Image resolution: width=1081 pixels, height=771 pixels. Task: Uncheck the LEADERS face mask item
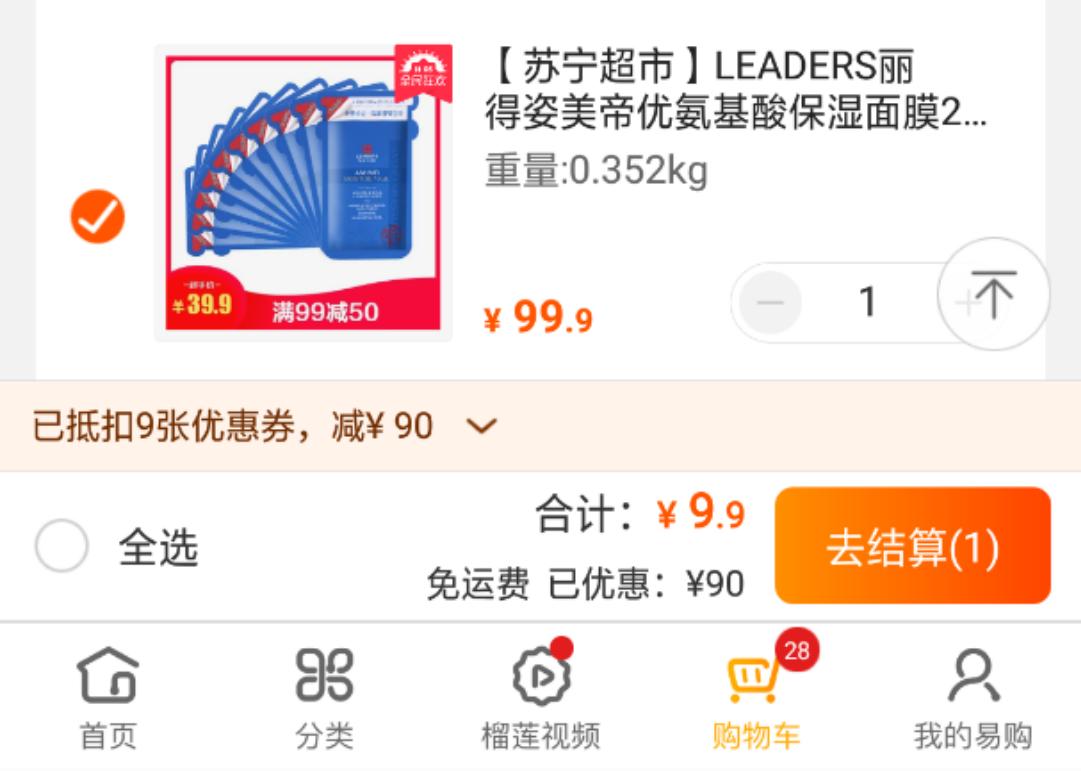click(98, 217)
